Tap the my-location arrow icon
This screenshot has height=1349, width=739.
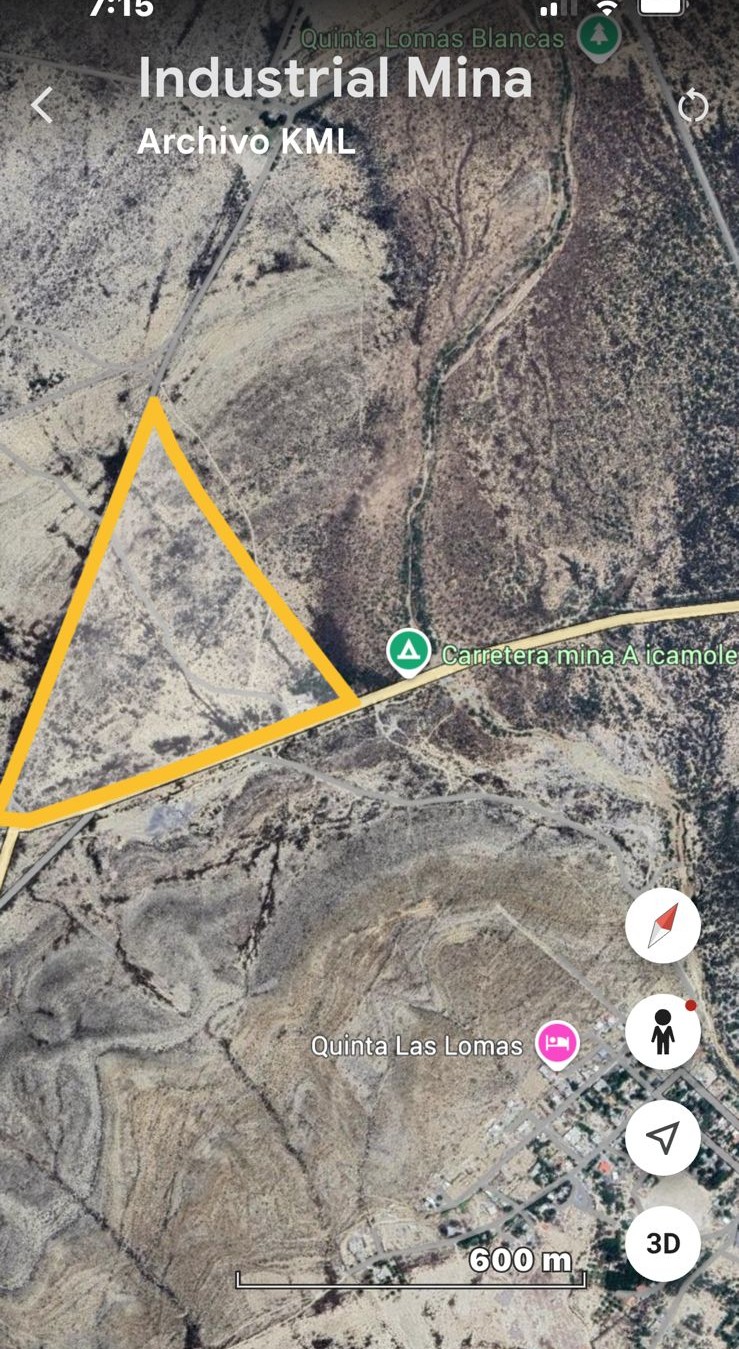coord(662,1138)
